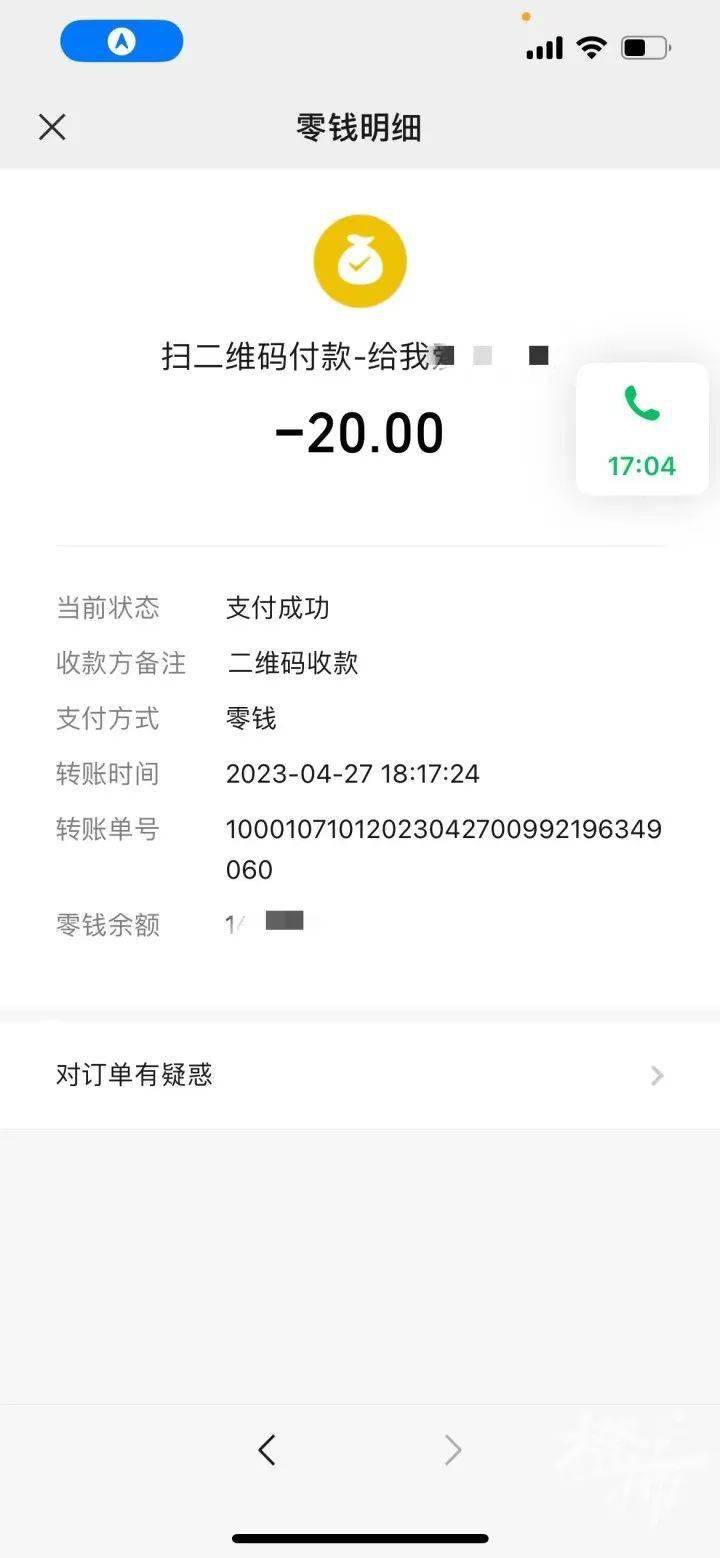Close the 零钱明细 page with the X
This screenshot has height=1558, width=720.
click(51, 127)
